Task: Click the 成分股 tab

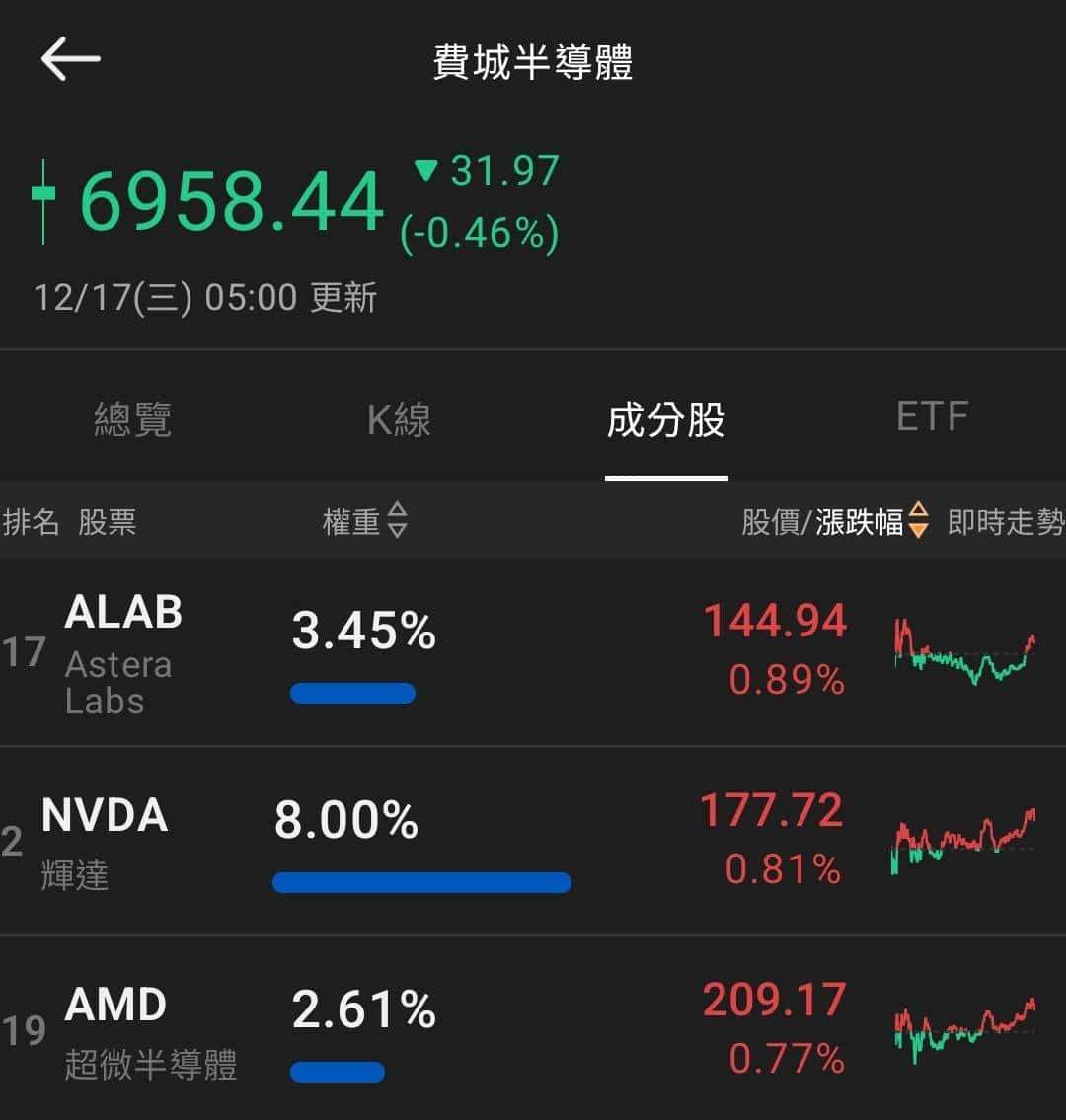Action: (x=666, y=419)
